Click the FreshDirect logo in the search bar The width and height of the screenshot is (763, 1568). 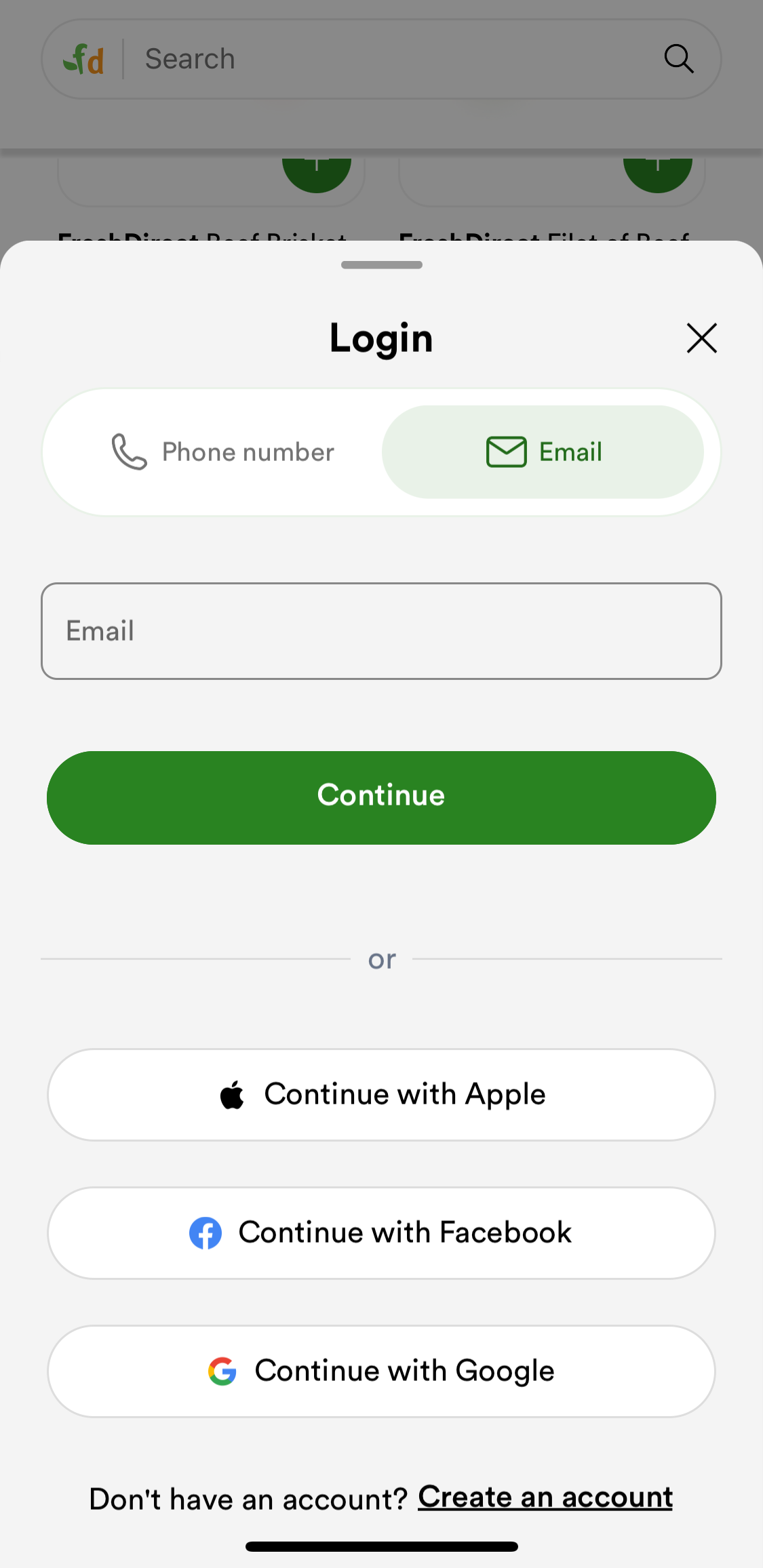point(84,58)
